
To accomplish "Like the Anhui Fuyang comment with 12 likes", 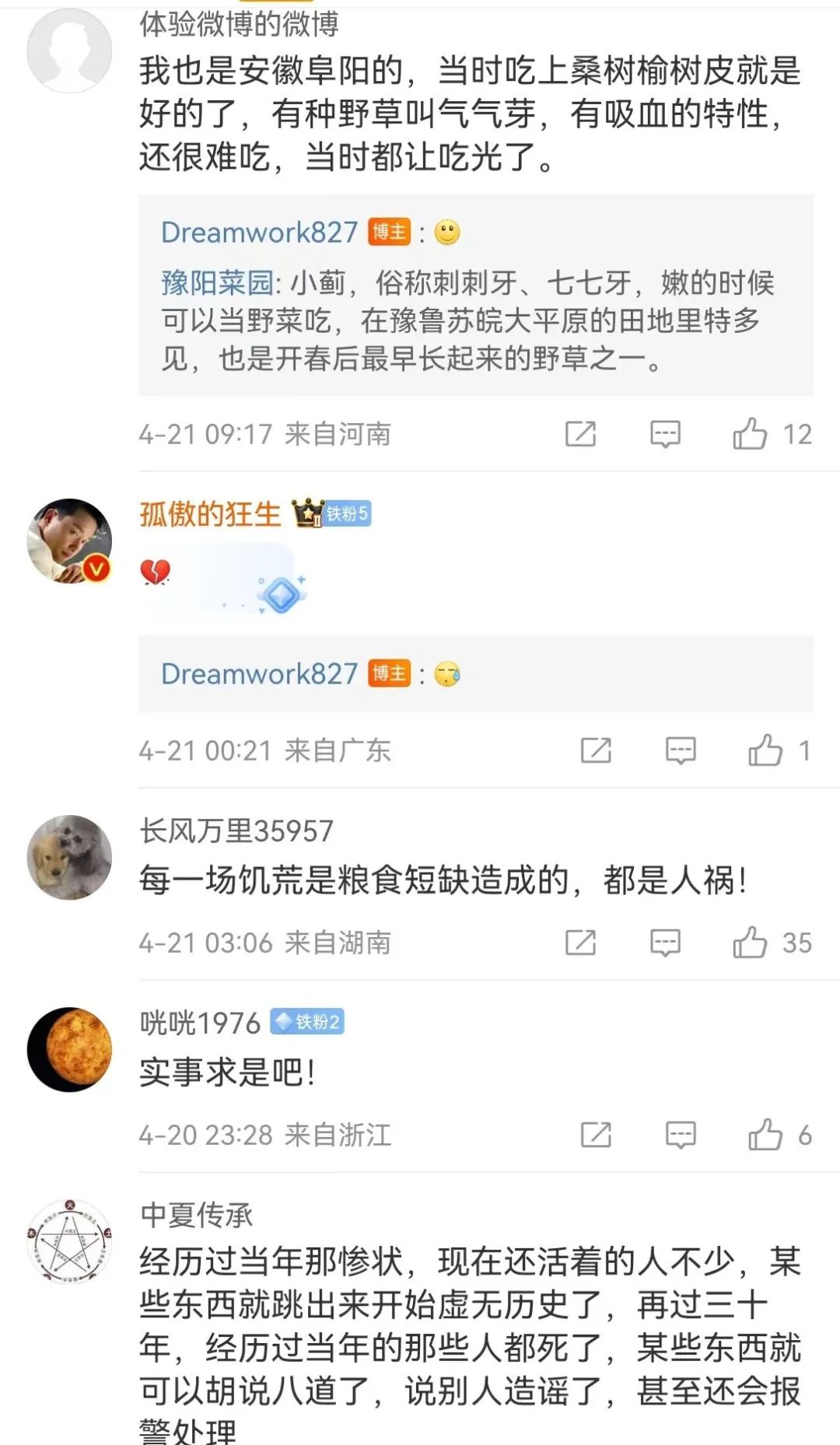I will pos(750,434).
